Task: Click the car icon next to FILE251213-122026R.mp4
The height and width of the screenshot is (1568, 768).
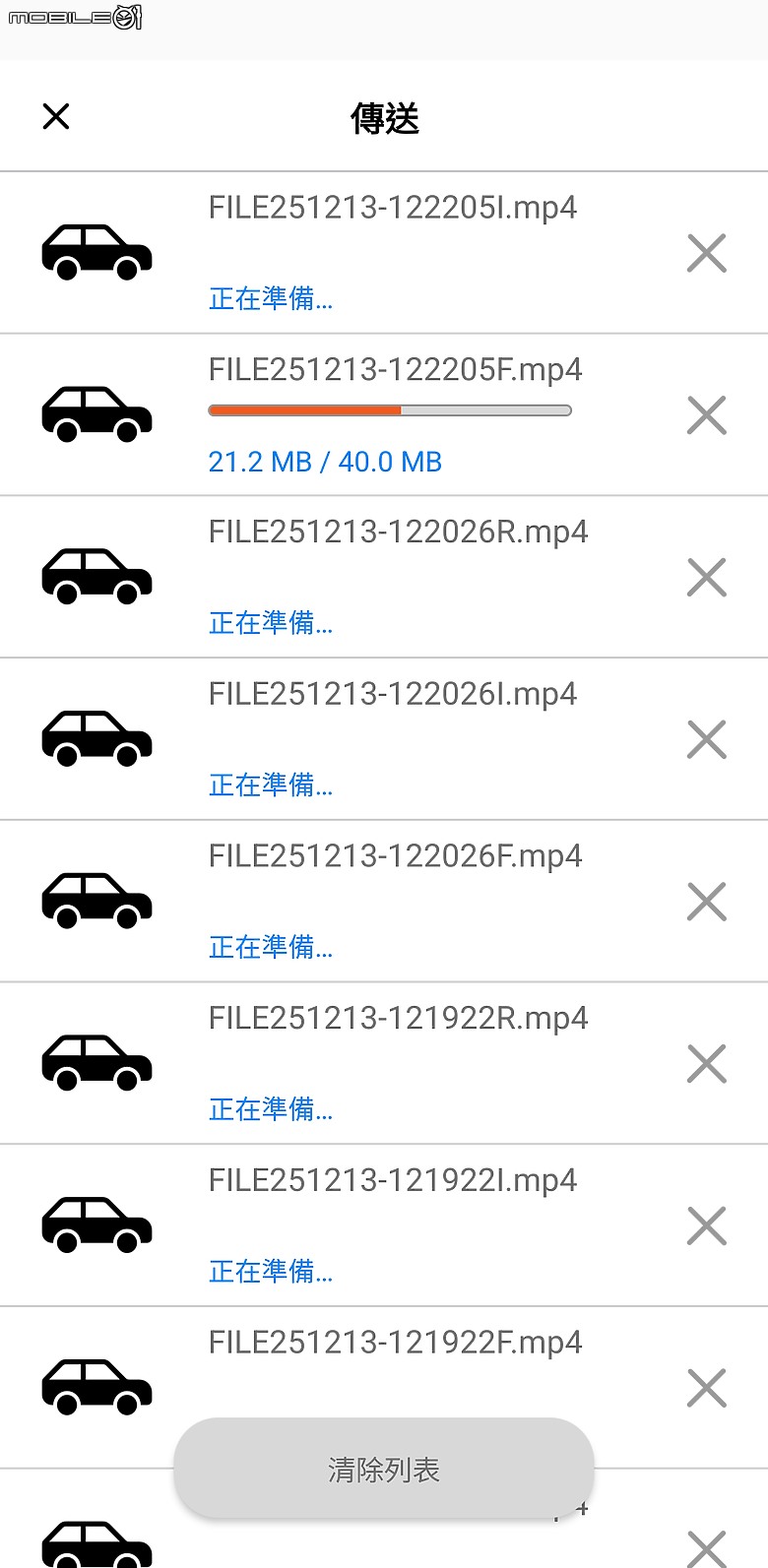Action: coord(96,577)
